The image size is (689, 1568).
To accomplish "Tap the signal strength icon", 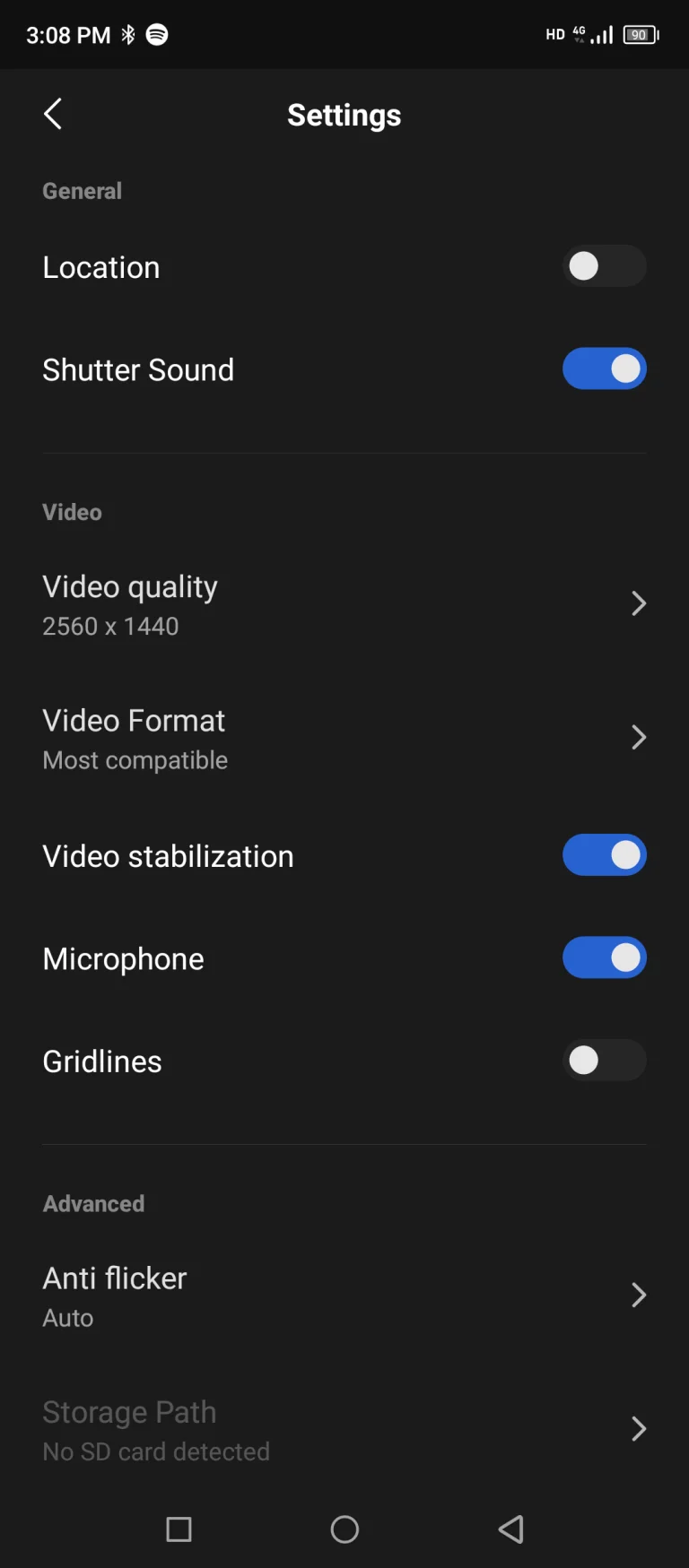I will point(603,34).
